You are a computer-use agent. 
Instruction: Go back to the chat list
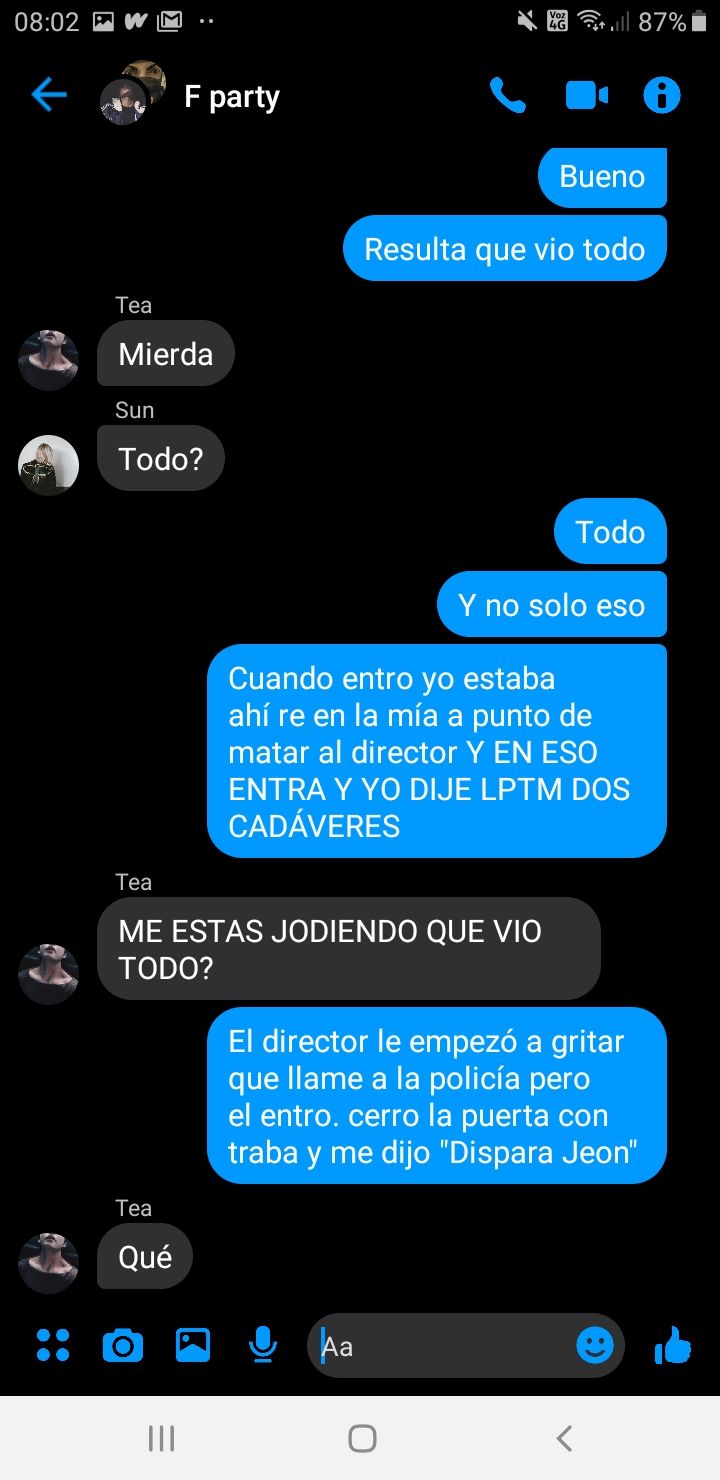(x=48, y=96)
